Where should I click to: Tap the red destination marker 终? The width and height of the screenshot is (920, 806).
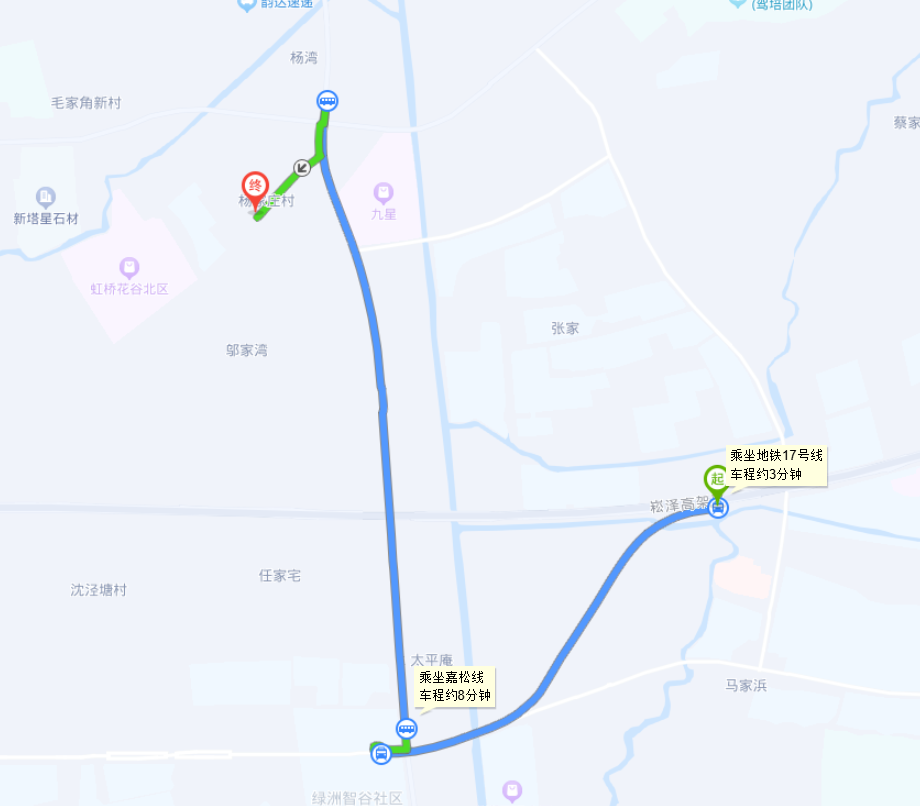(x=255, y=187)
